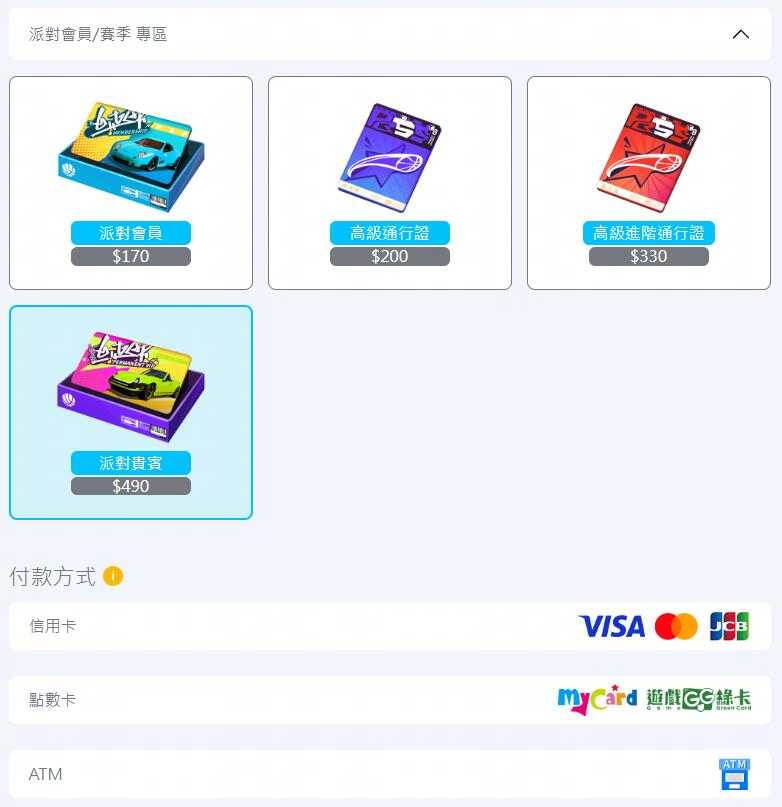Screen dimensions: 782x807
Task: Collapse the 派對會員/賽季 專區 section
Action: 740,34
